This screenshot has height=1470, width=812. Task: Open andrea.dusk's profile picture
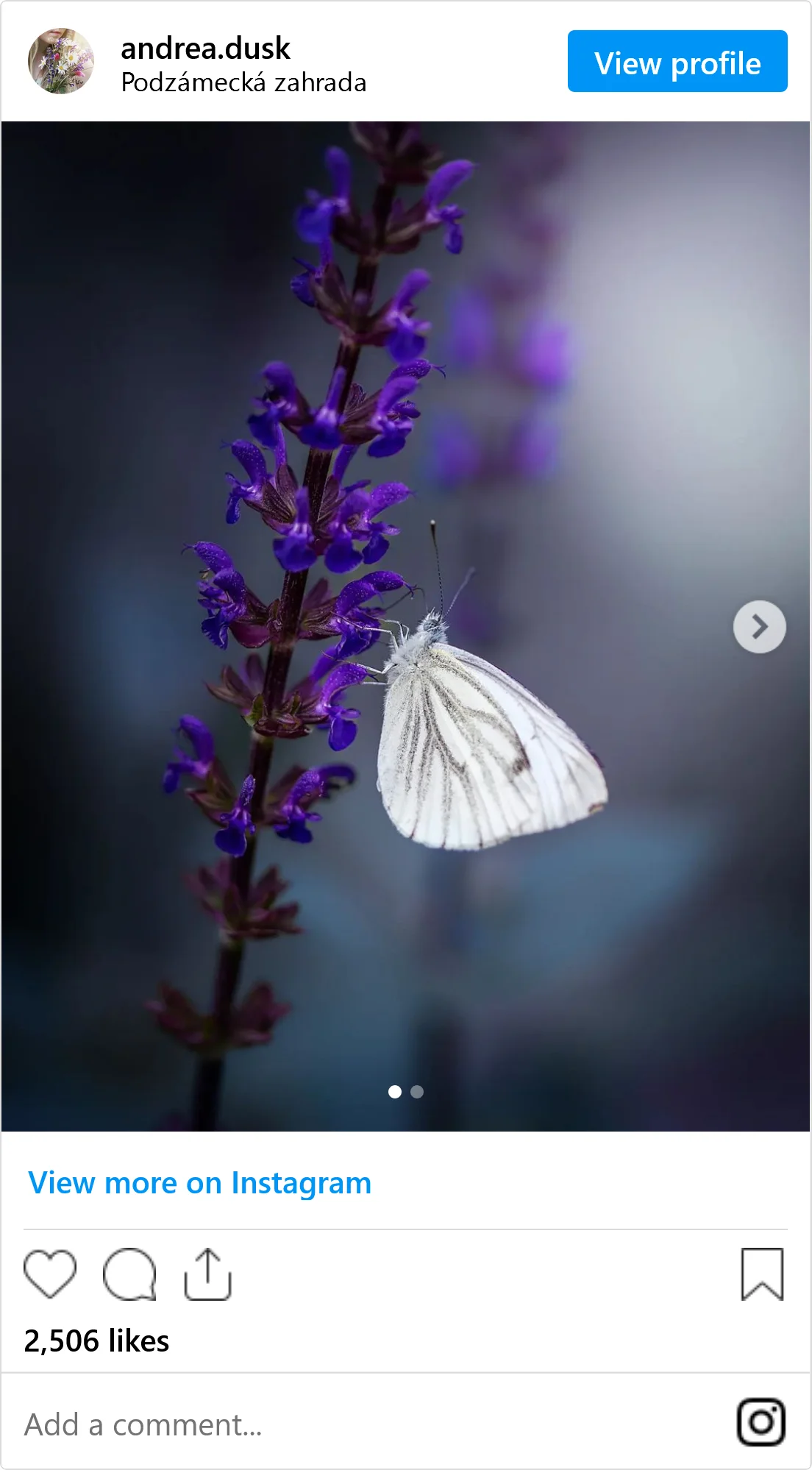pyautogui.click(x=60, y=62)
